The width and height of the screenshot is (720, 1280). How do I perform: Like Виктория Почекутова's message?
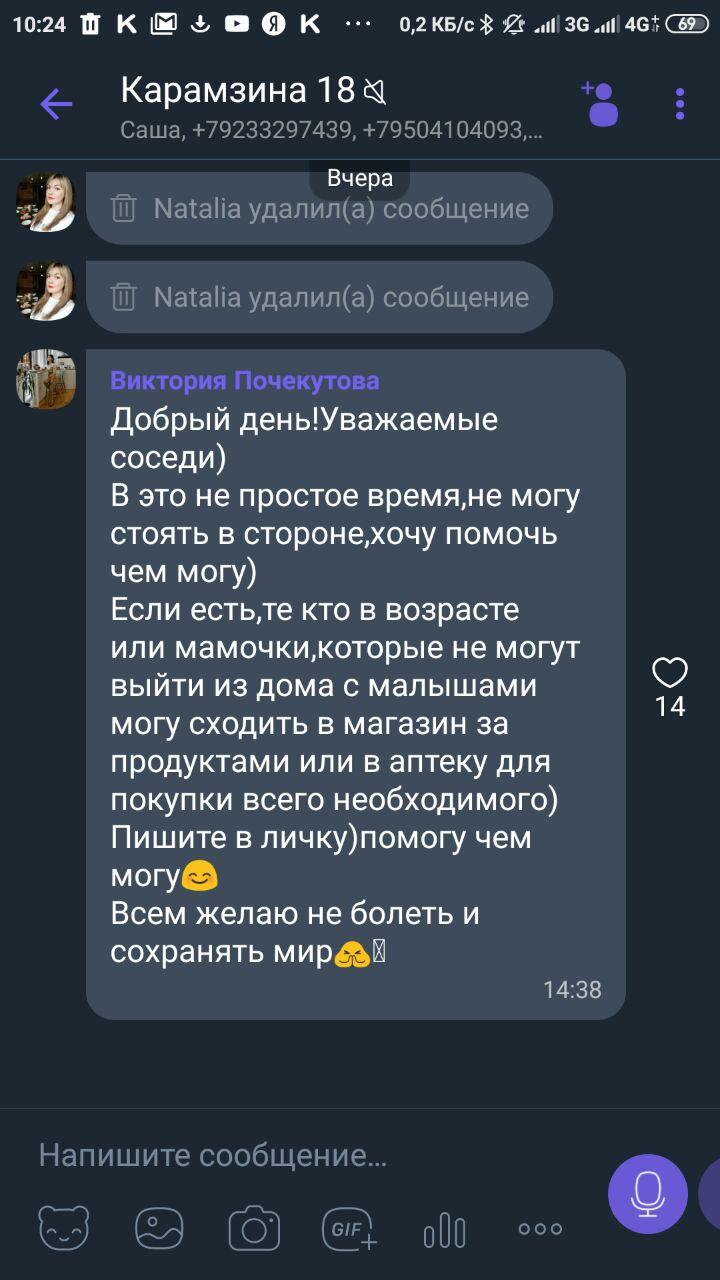669,672
